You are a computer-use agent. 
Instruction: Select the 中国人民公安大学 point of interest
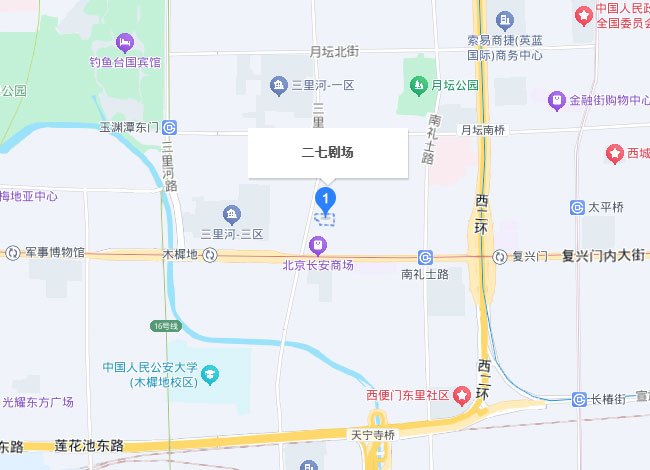(210, 375)
